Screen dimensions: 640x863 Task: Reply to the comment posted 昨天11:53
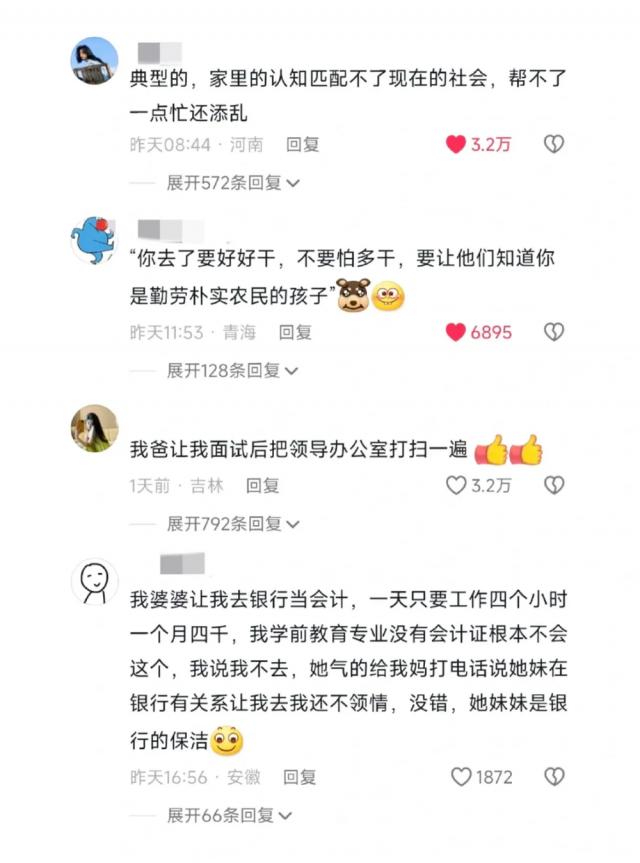coord(295,332)
